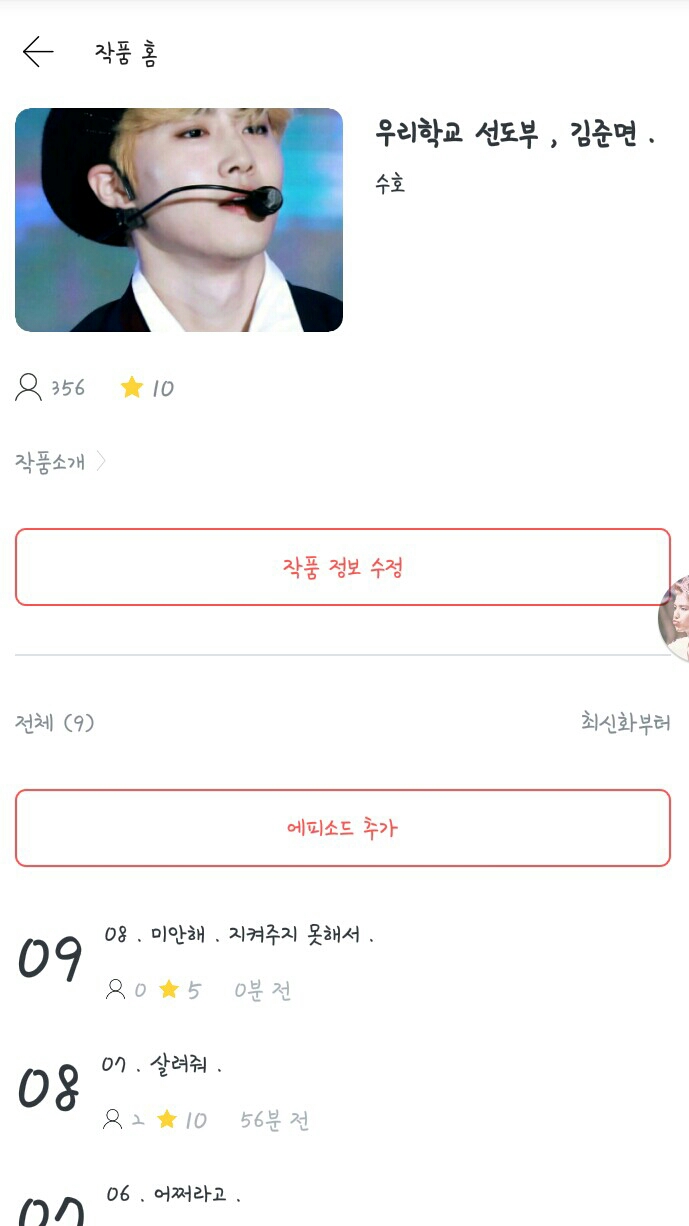Go back using the arrow icon

[x=37, y=52]
